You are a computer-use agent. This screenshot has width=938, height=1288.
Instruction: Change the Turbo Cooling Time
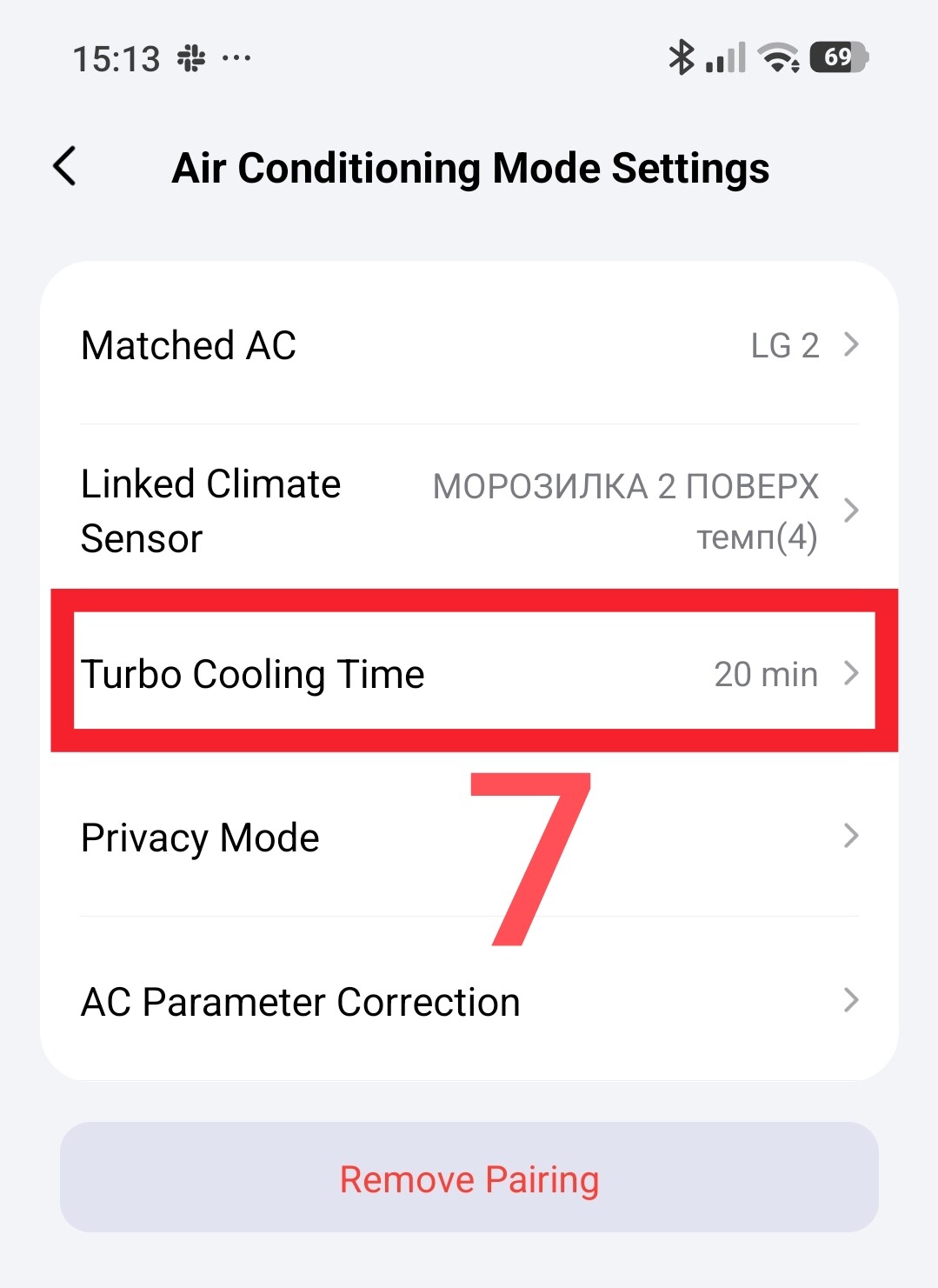pyautogui.click(x=469, y=673)
